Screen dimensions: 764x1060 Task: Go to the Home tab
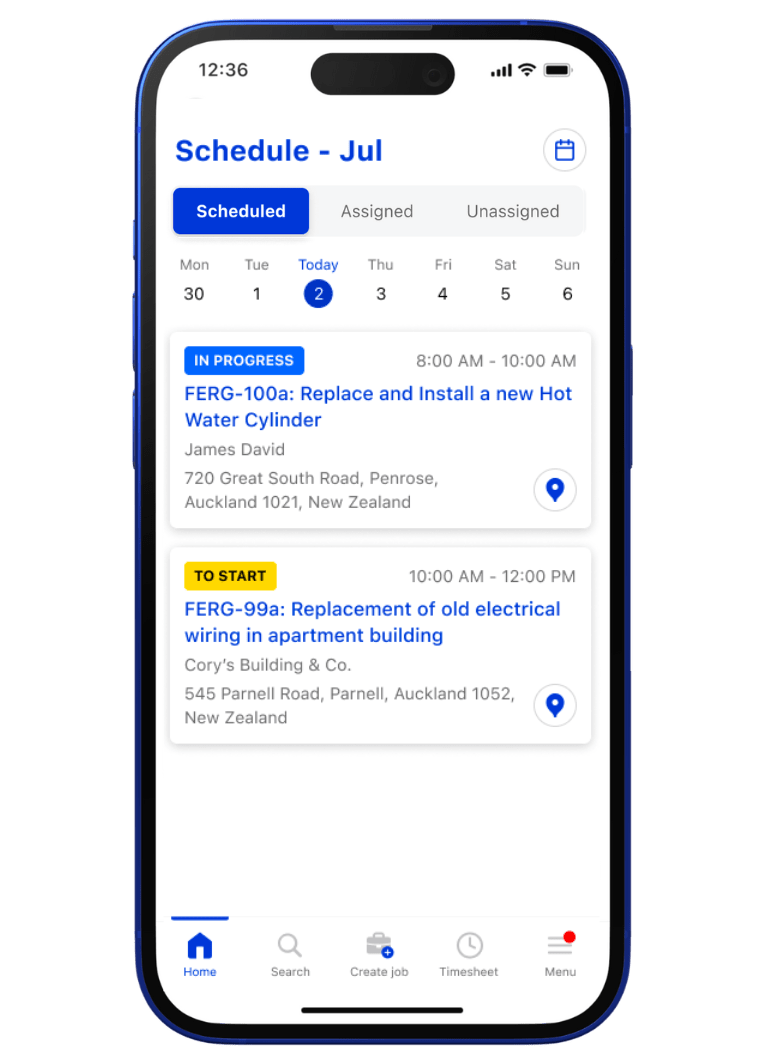pyautogui.click(x=200, y=954)
